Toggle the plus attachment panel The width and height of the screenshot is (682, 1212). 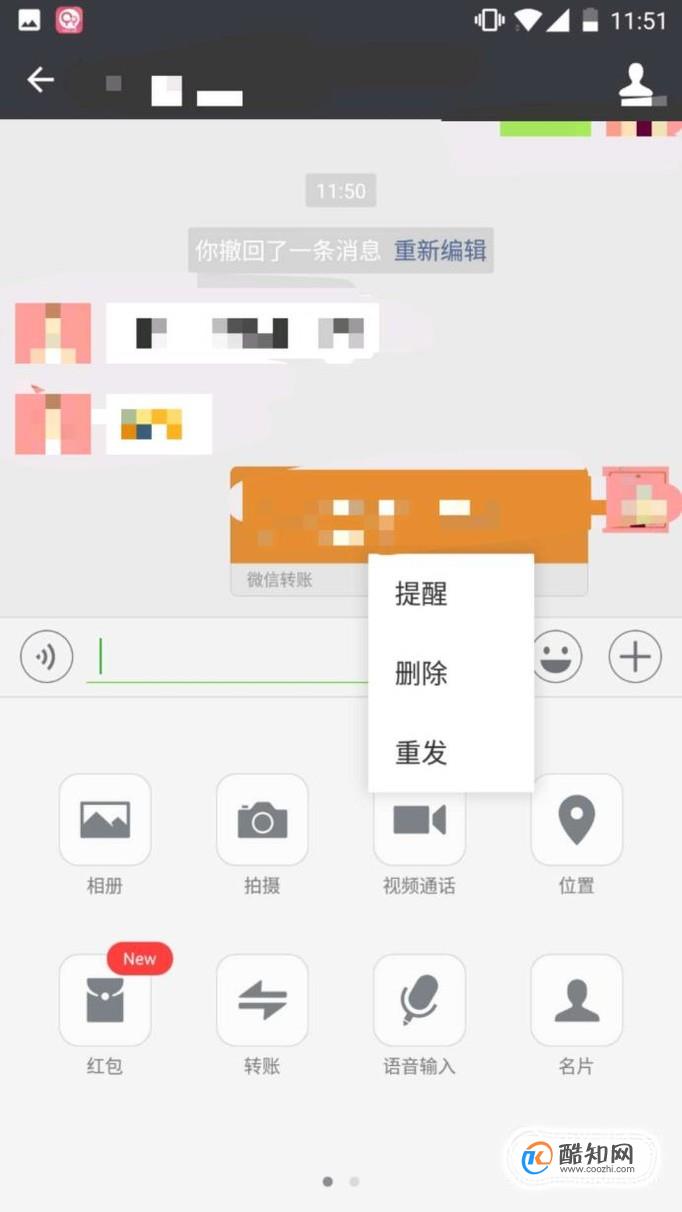coord(635,657)
